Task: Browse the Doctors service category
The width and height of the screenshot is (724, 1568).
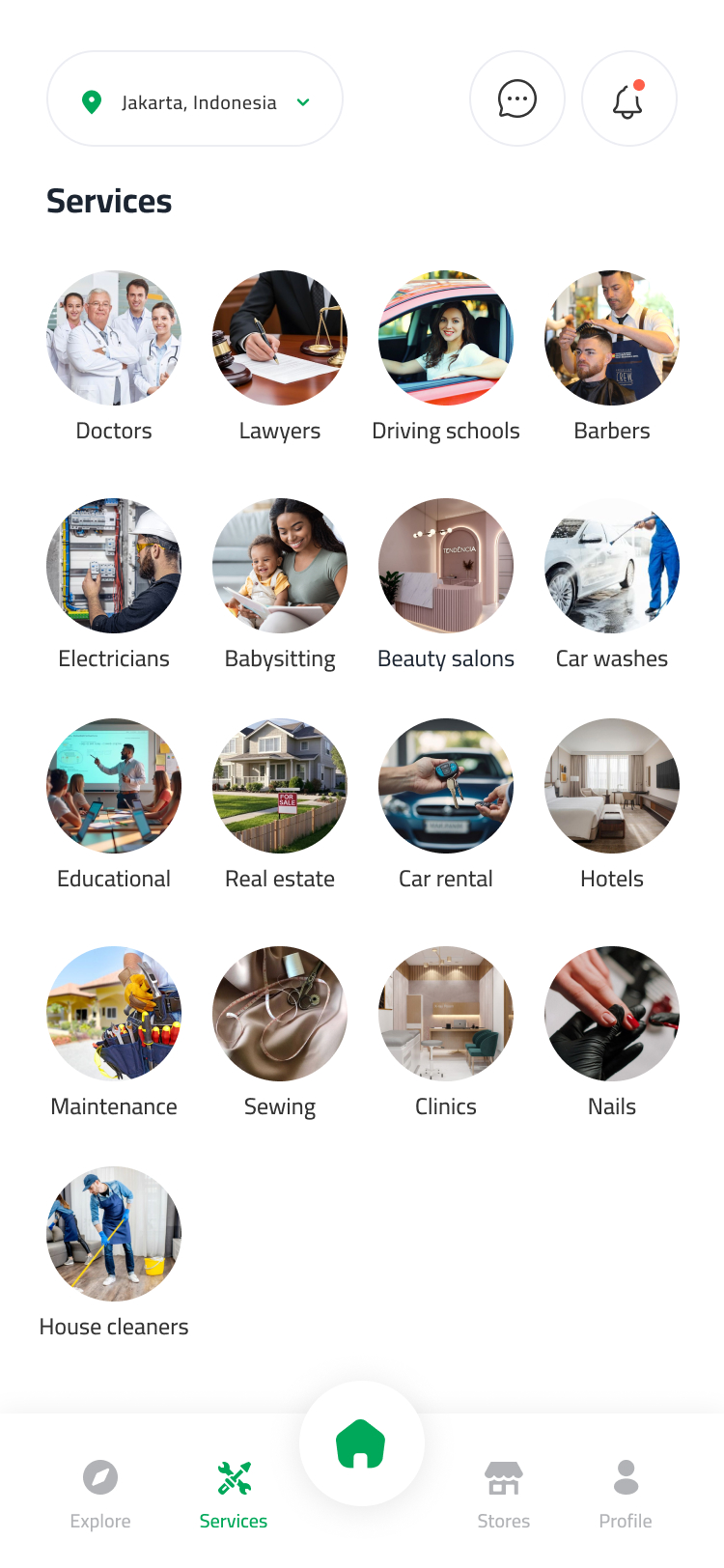Action: [114, 338]
